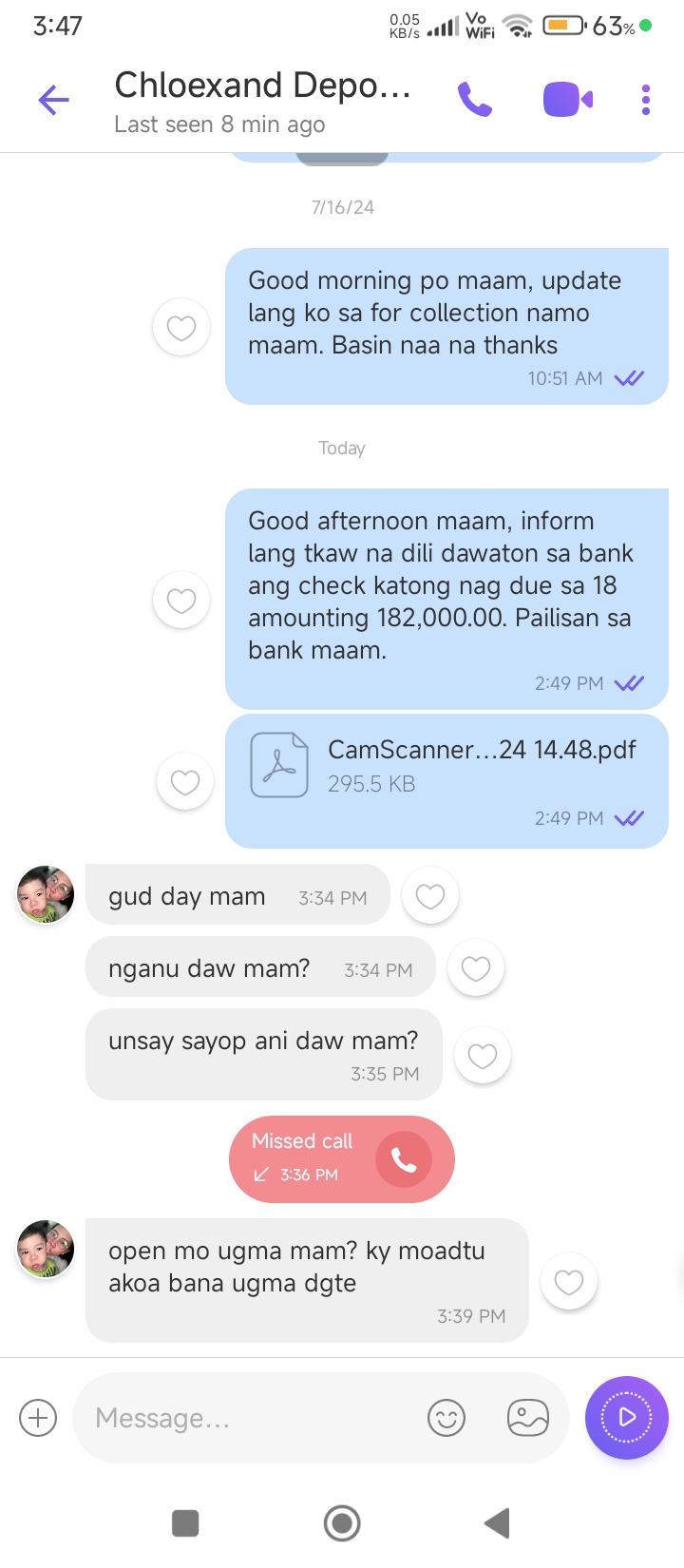Start a voice call with Chloexand
Viewport: 684px width, 1568px height.
click(475, 100)
